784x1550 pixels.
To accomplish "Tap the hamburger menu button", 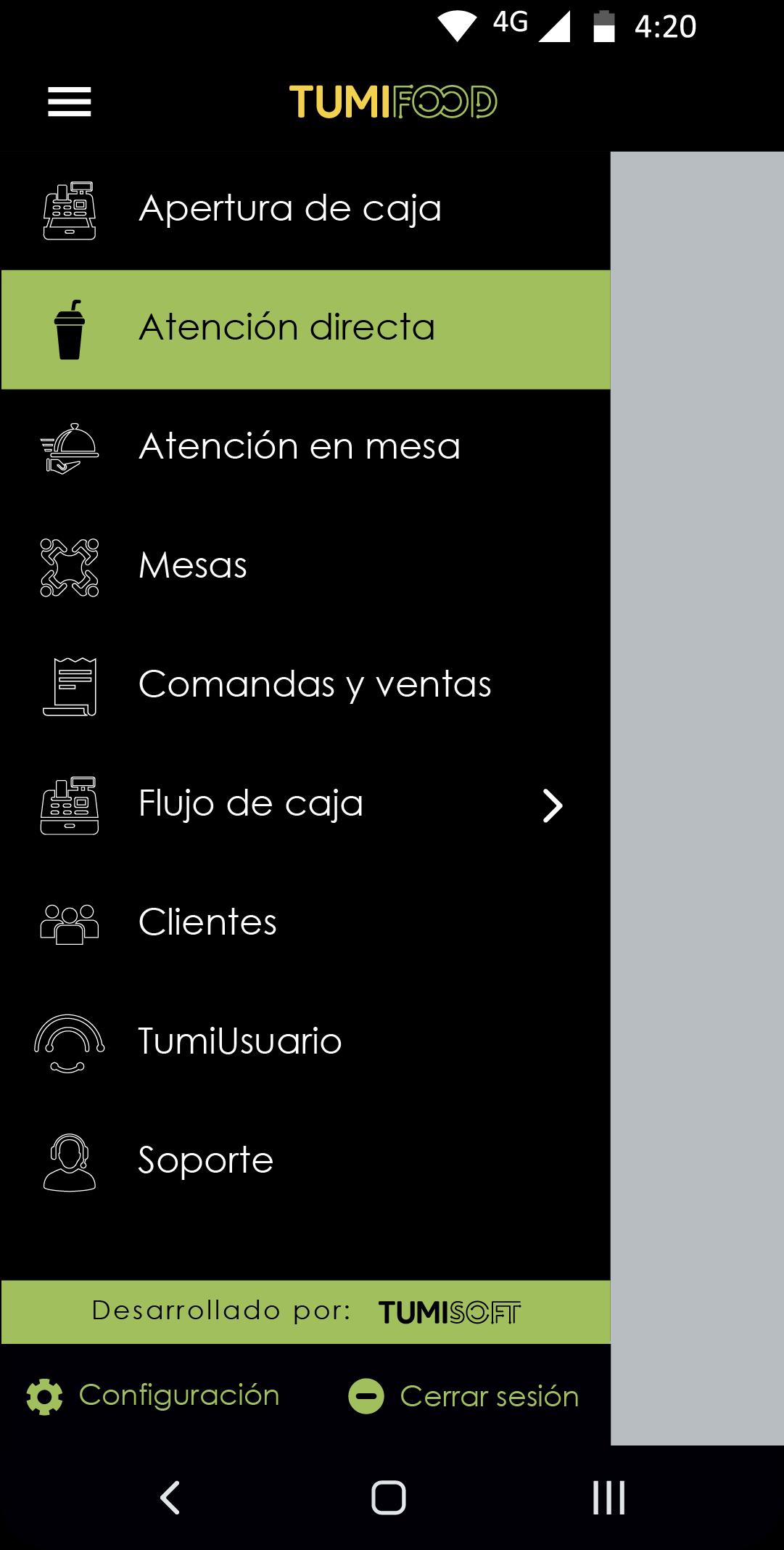I will 70,102.
